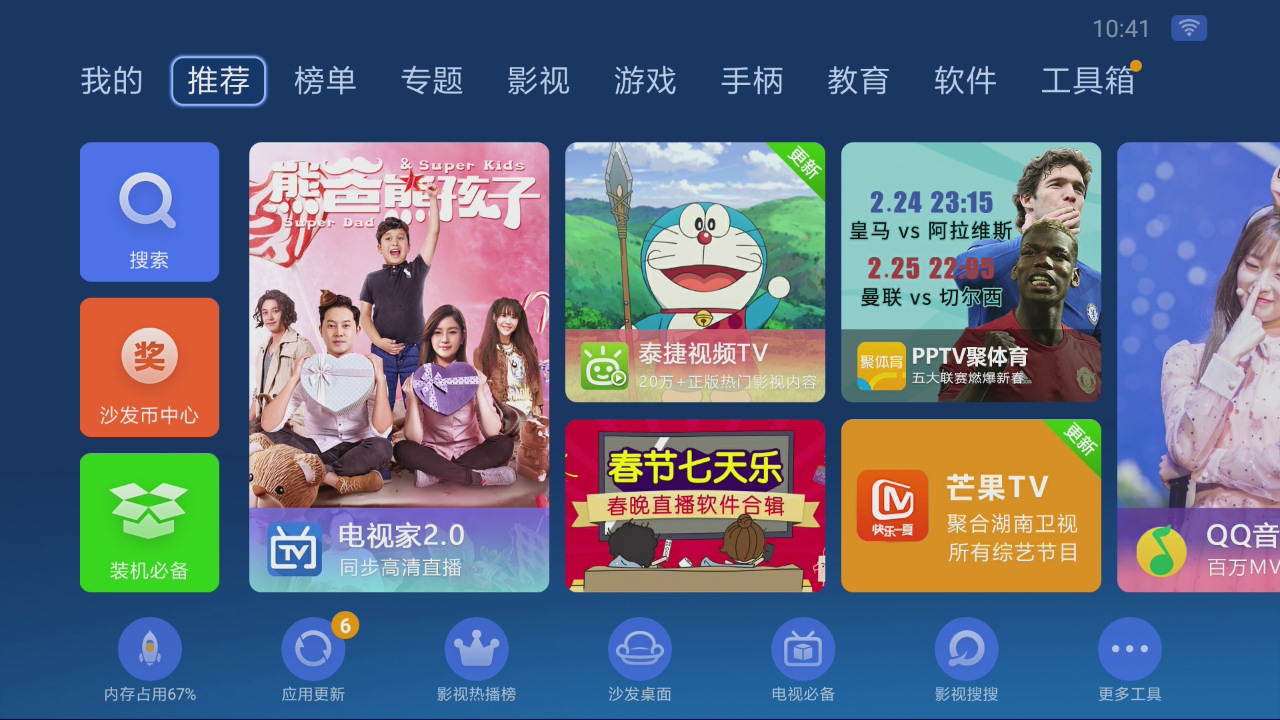Switch to the 教育 tab

[858, 81]
